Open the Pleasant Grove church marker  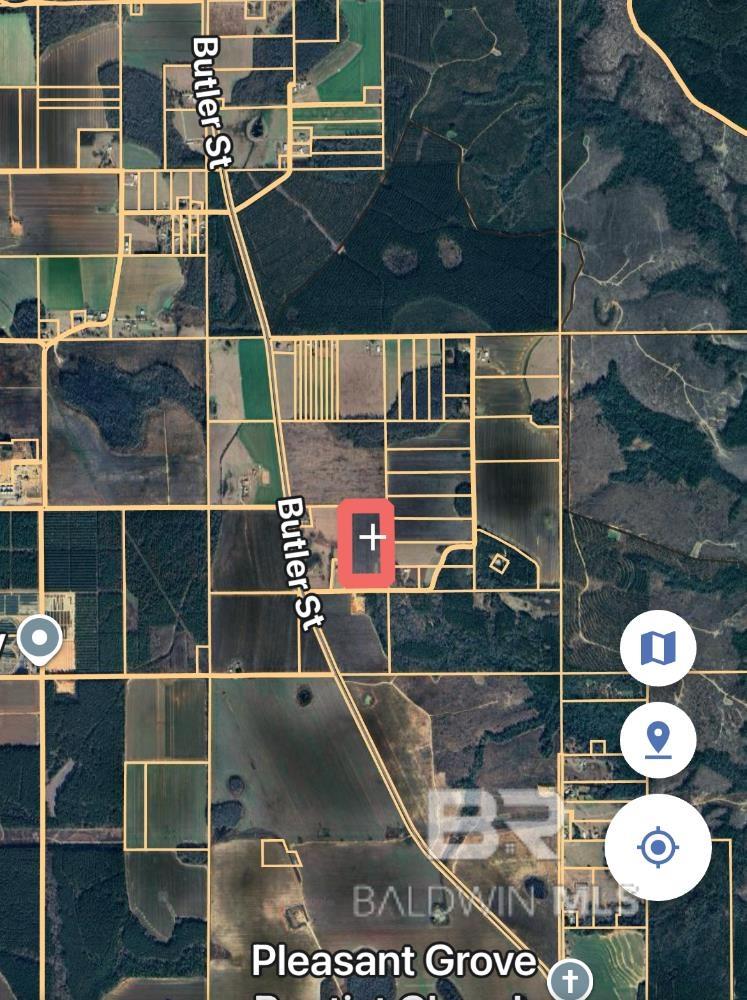coord(570,980)
